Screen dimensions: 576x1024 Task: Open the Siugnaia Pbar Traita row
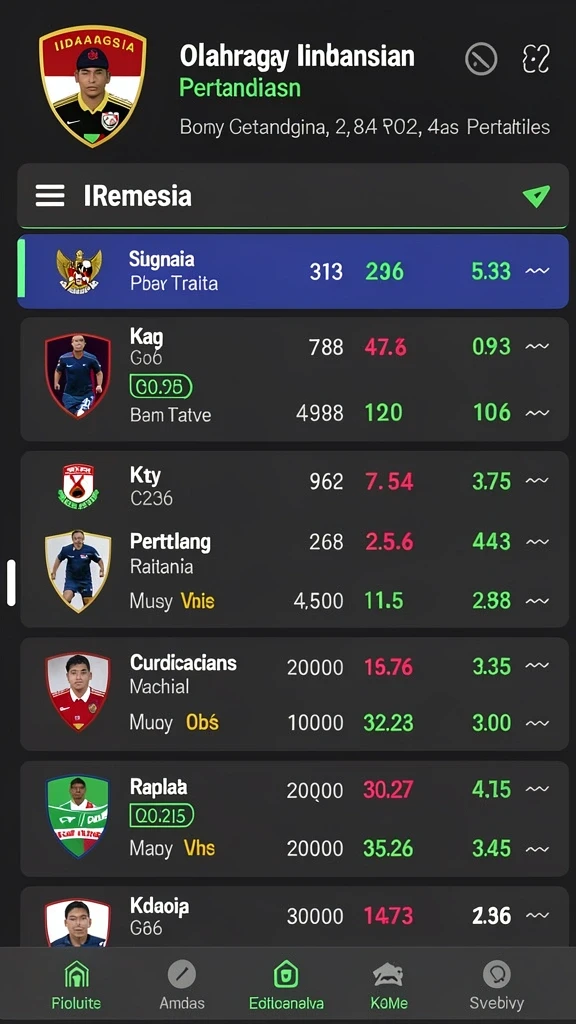pos(293,271)
